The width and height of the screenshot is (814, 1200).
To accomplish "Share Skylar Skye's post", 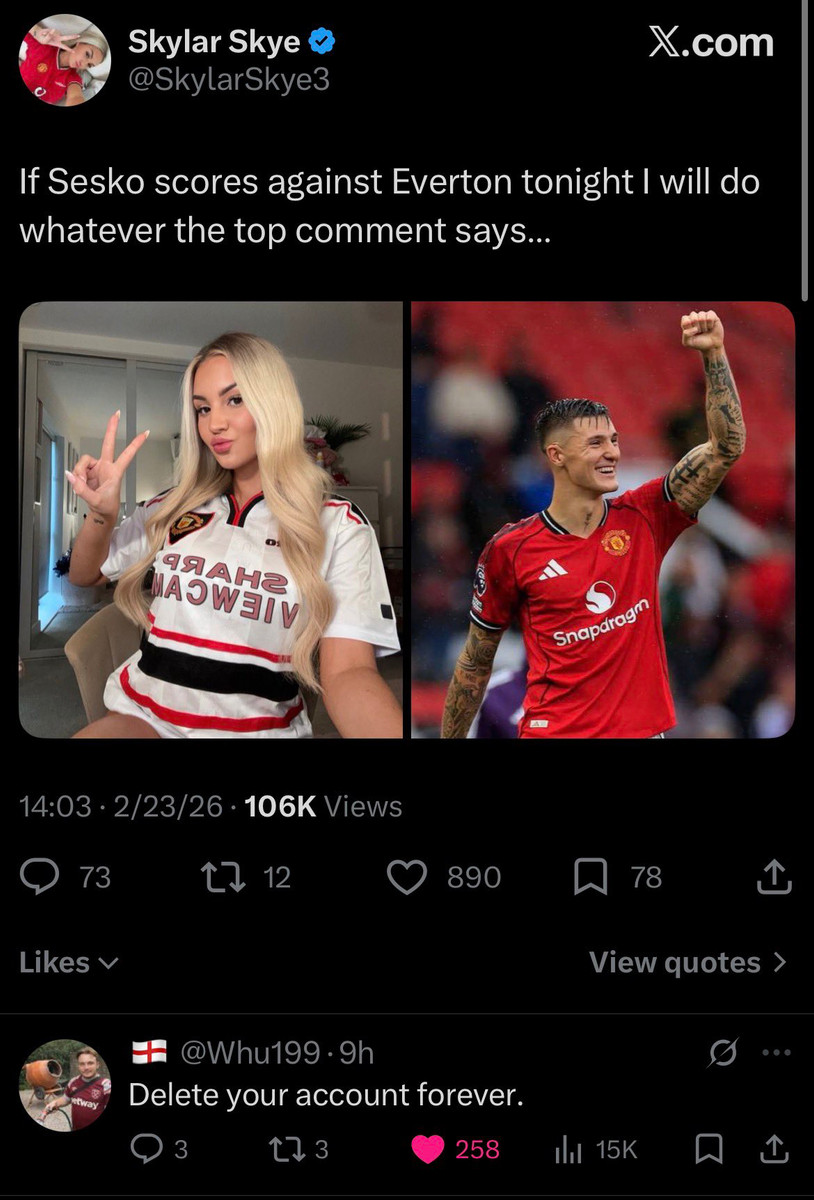I will point(774,877).
